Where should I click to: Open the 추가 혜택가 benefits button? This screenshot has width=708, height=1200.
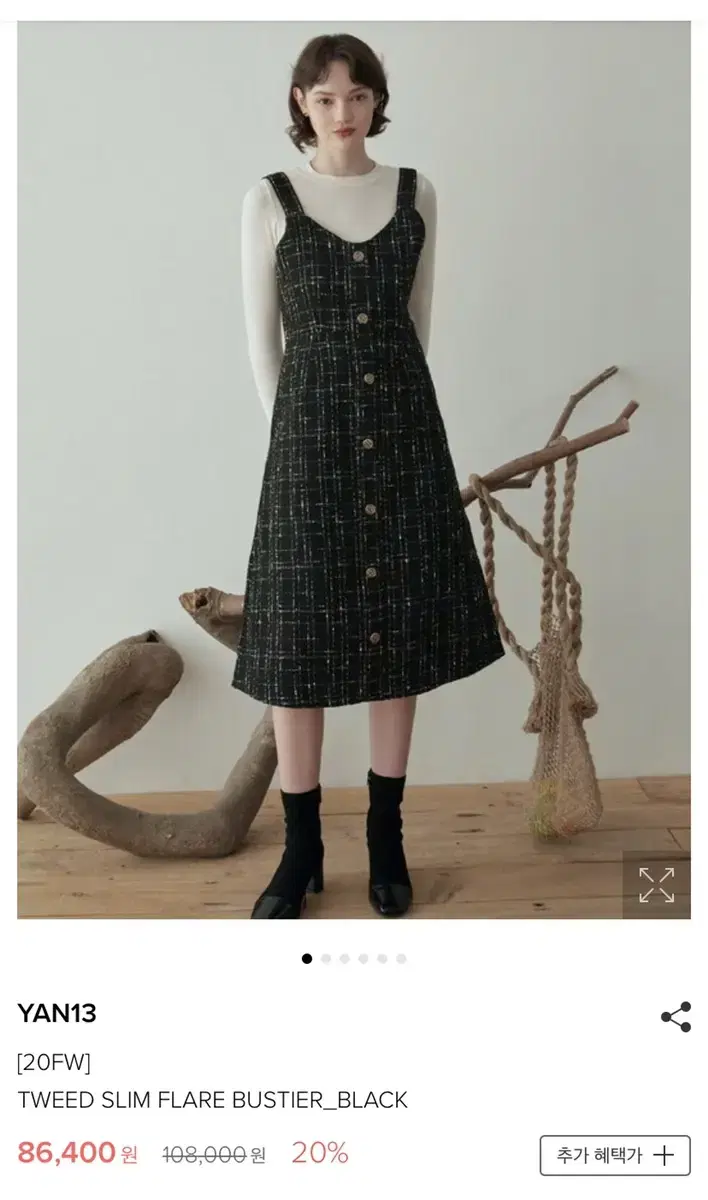(615, 1155)
